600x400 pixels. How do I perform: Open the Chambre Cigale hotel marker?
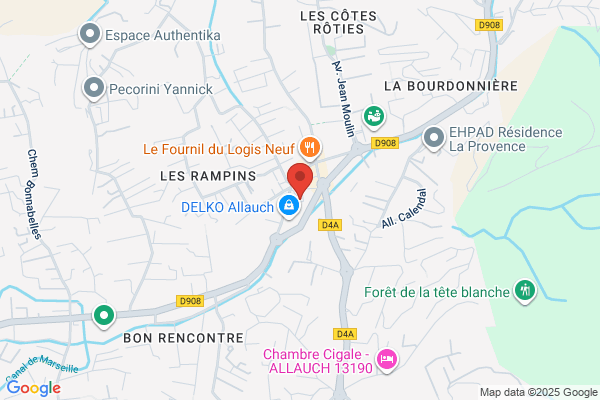(387, 361)
